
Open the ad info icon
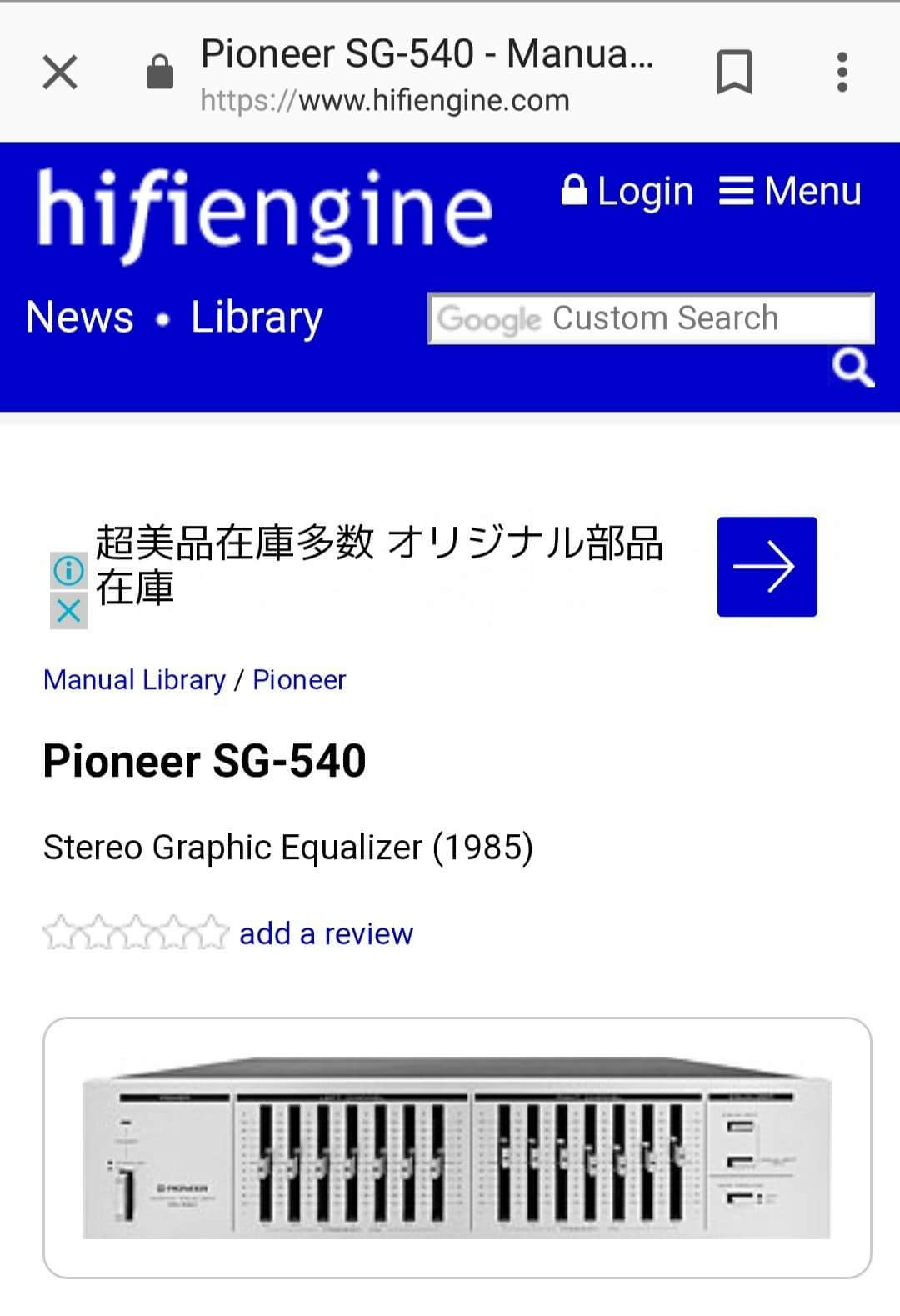(68, 571)
